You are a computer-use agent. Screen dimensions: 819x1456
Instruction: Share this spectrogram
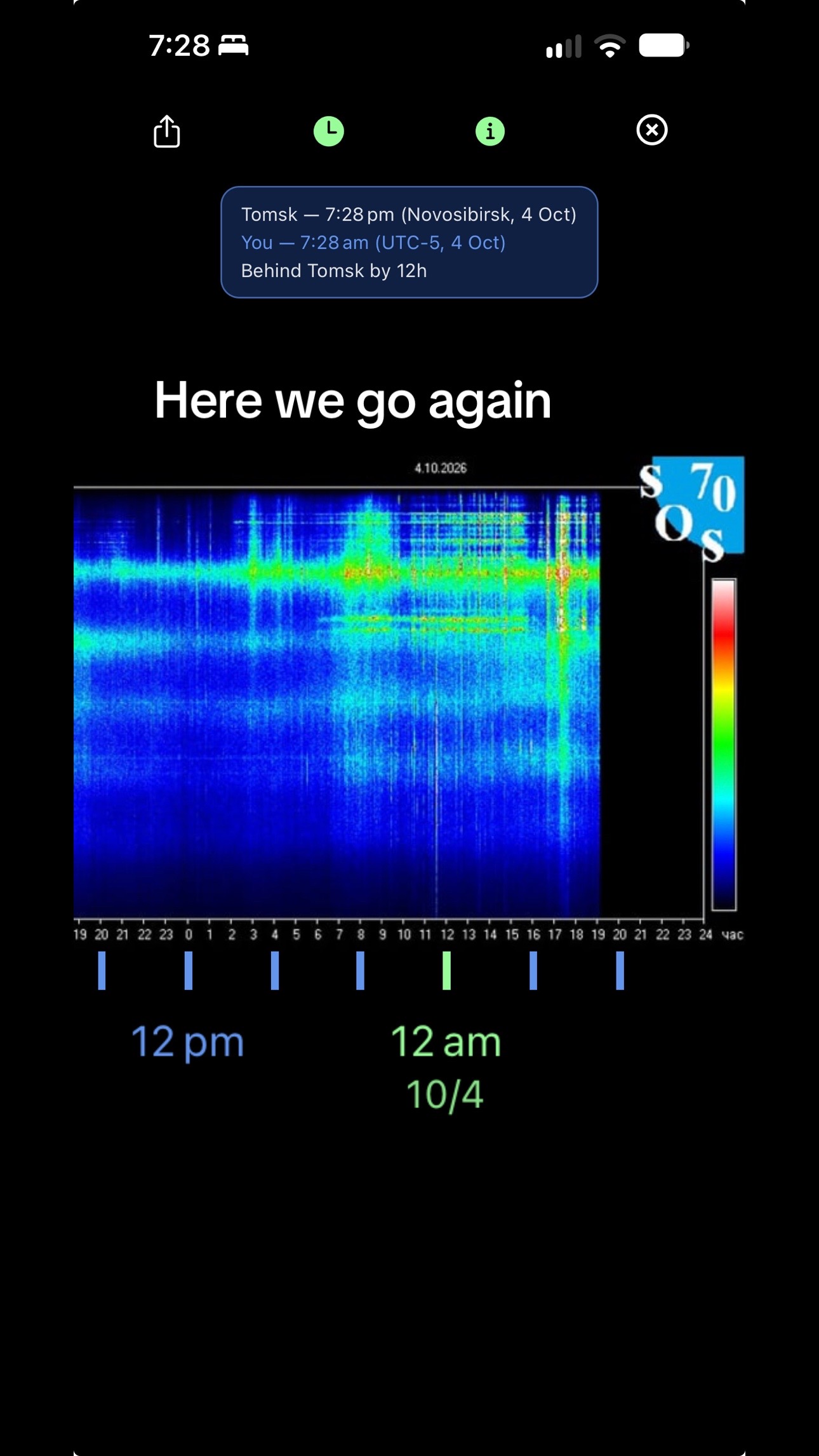click(167, 131)
